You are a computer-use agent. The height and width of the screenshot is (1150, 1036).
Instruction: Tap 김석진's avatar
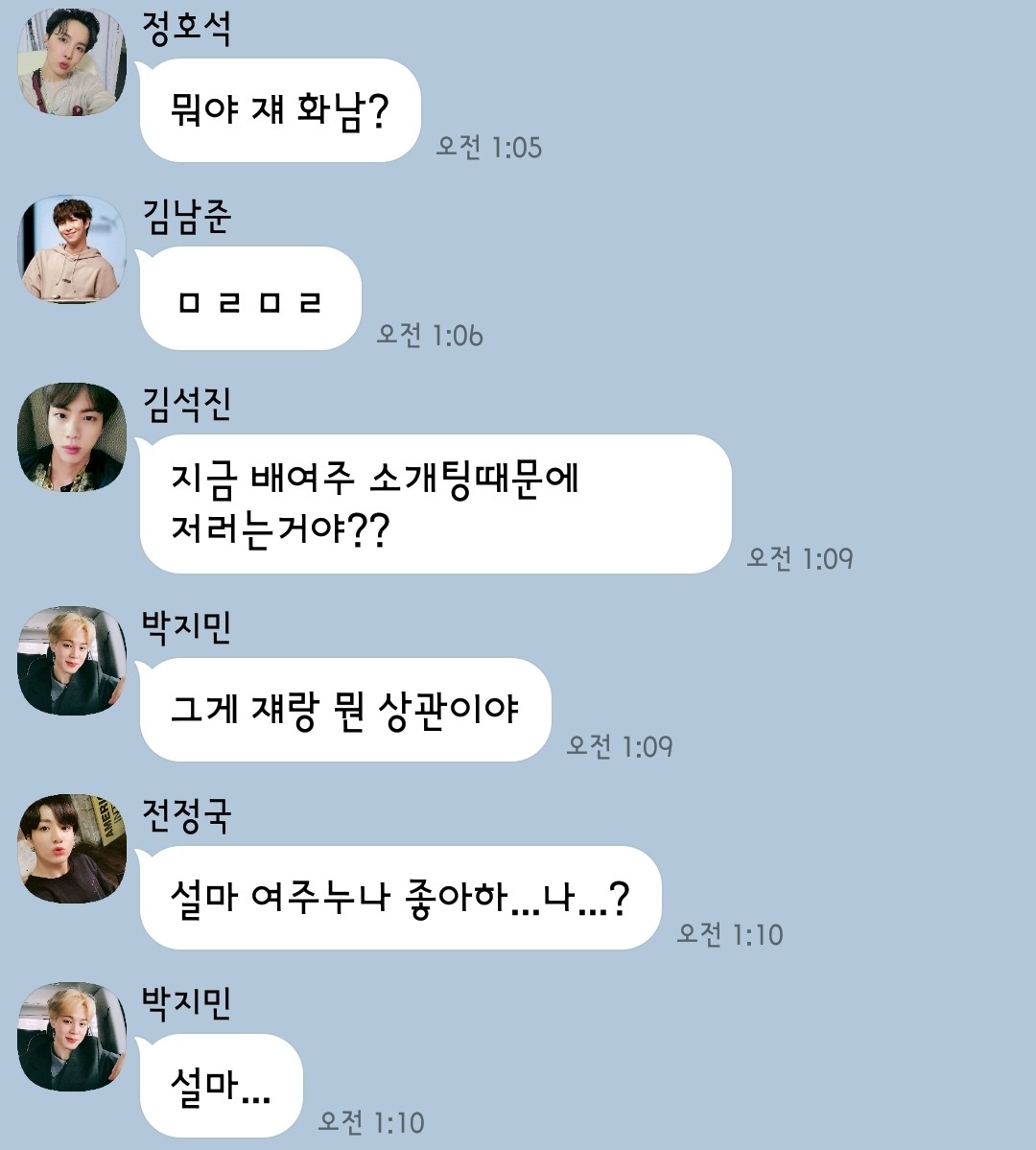[x=72, y=437]
